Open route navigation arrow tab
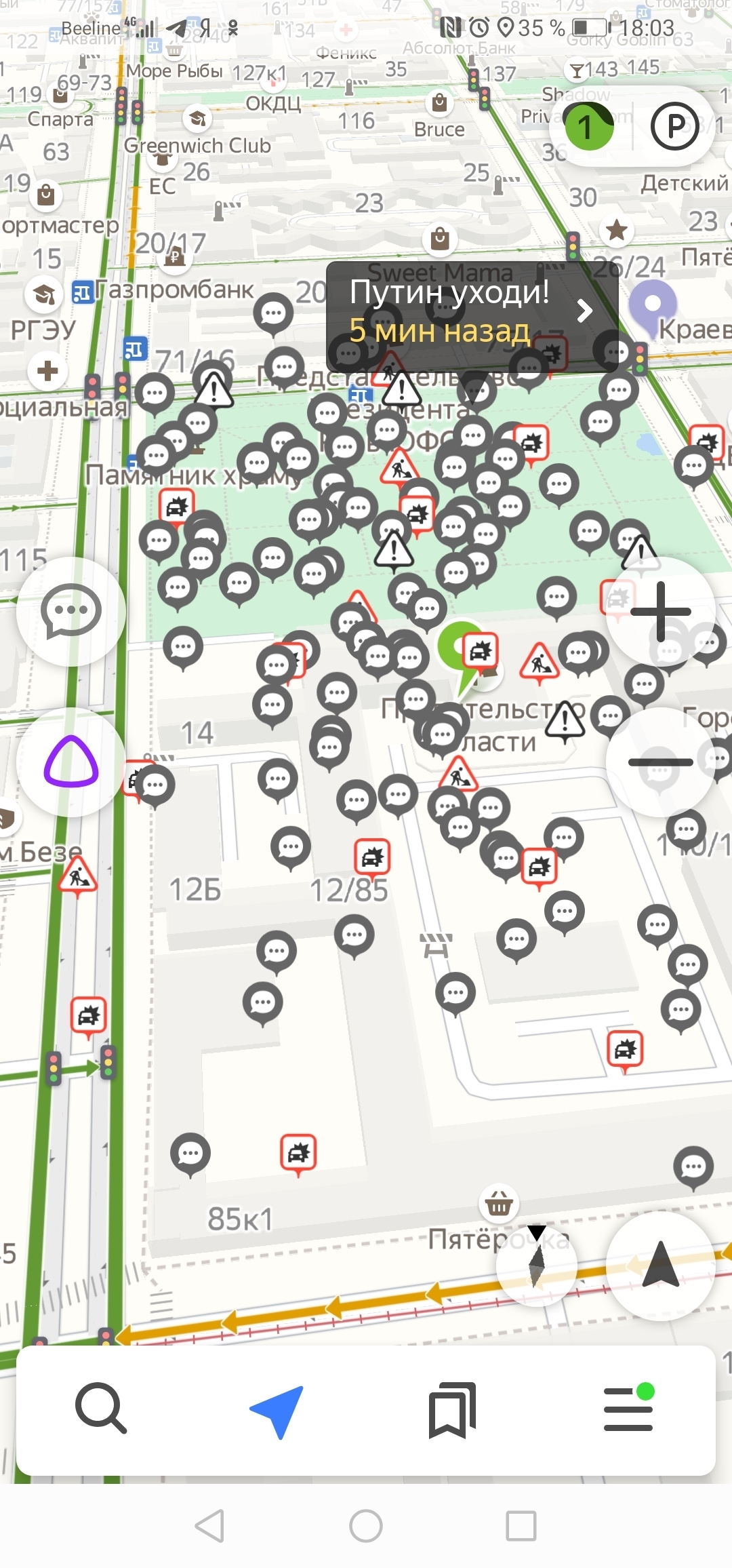This screenshot has width=732, height=1568. tap(277, 1411)
